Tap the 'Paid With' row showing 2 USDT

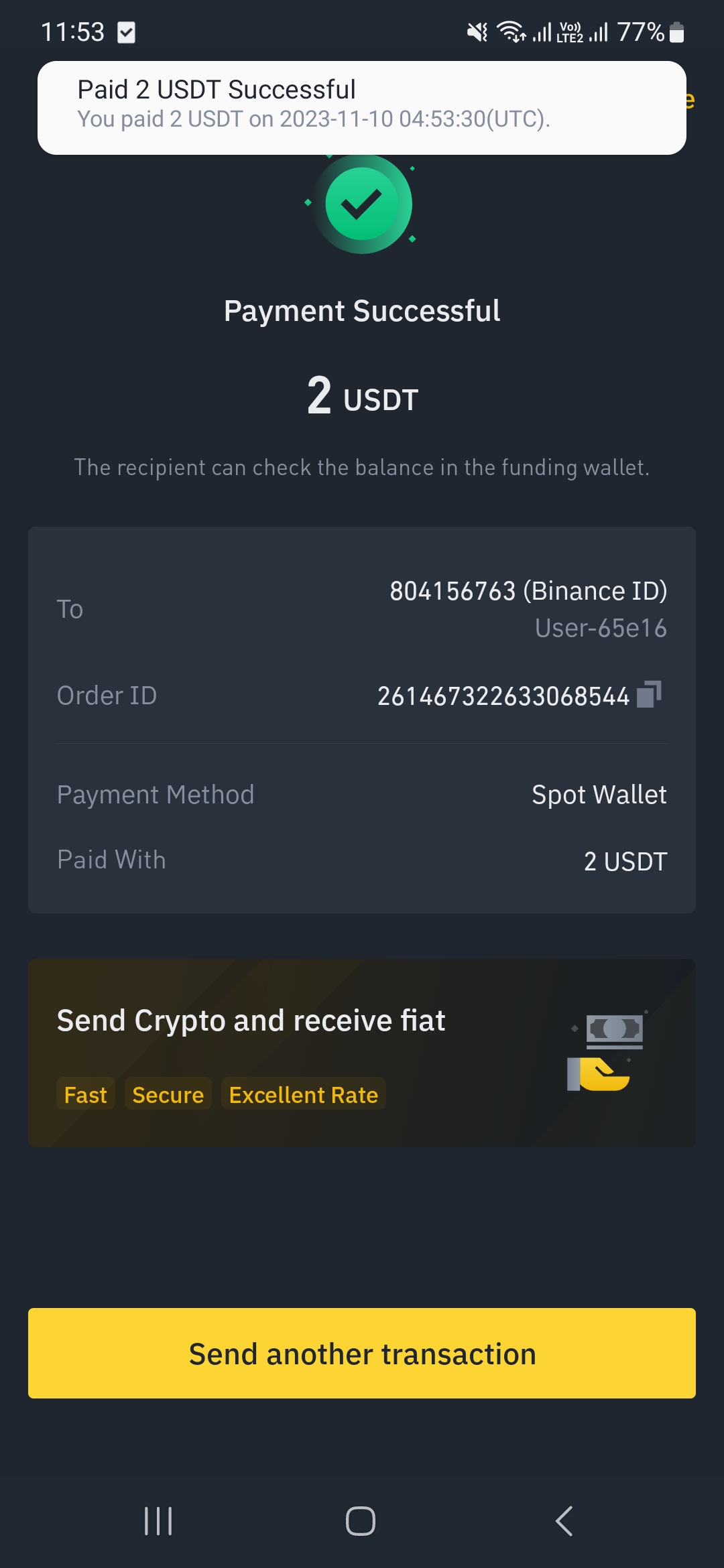coord(362,860)
